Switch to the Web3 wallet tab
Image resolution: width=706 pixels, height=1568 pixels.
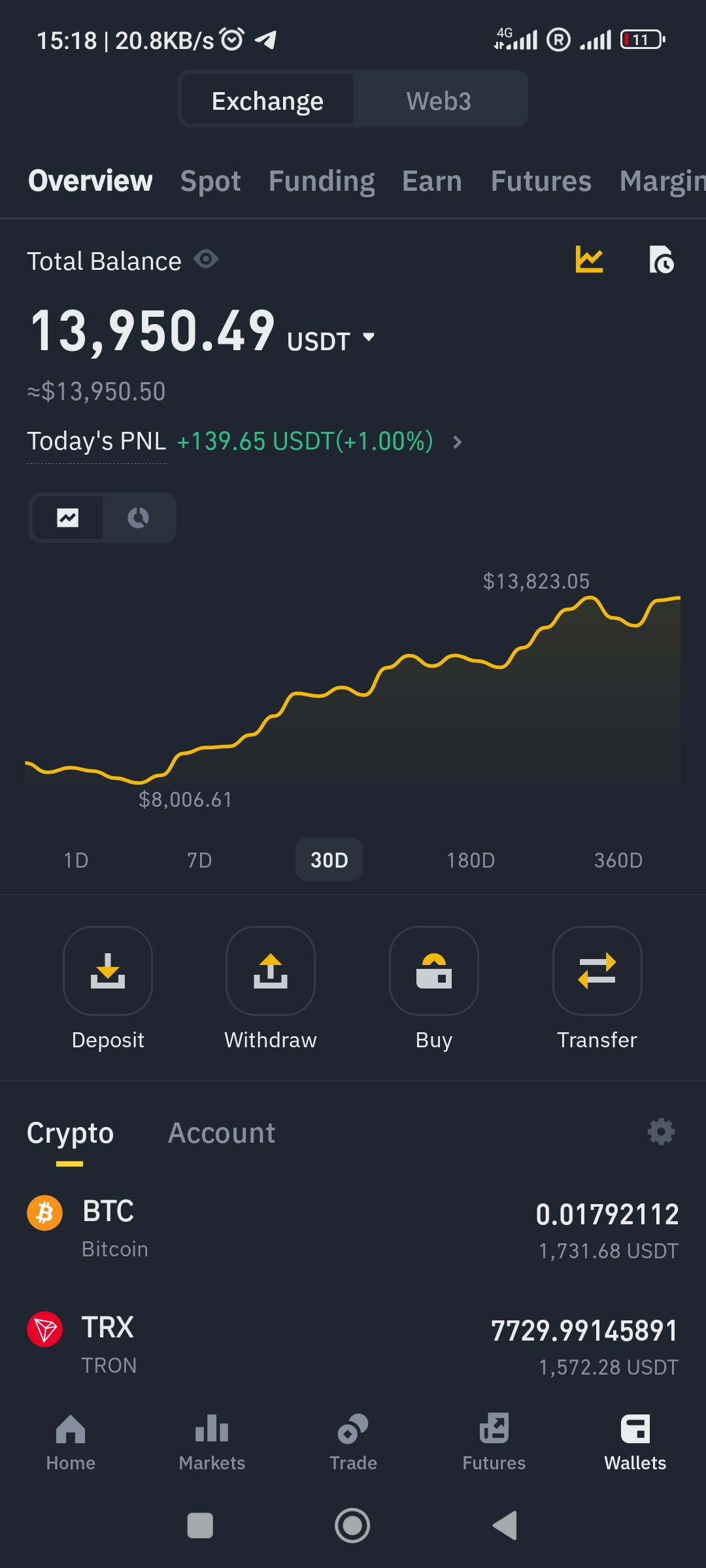[439, 101]
